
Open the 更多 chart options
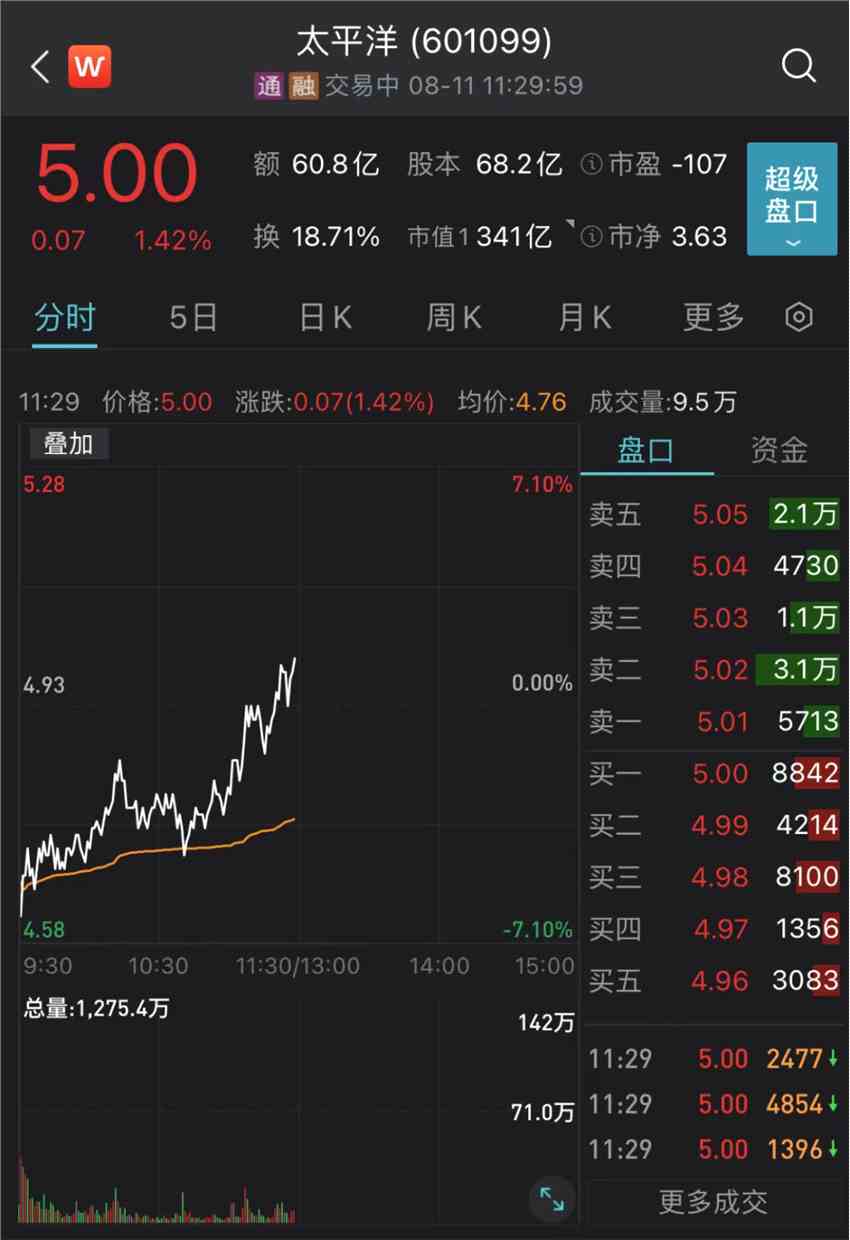pyautogui.click(x=714, y=318)
